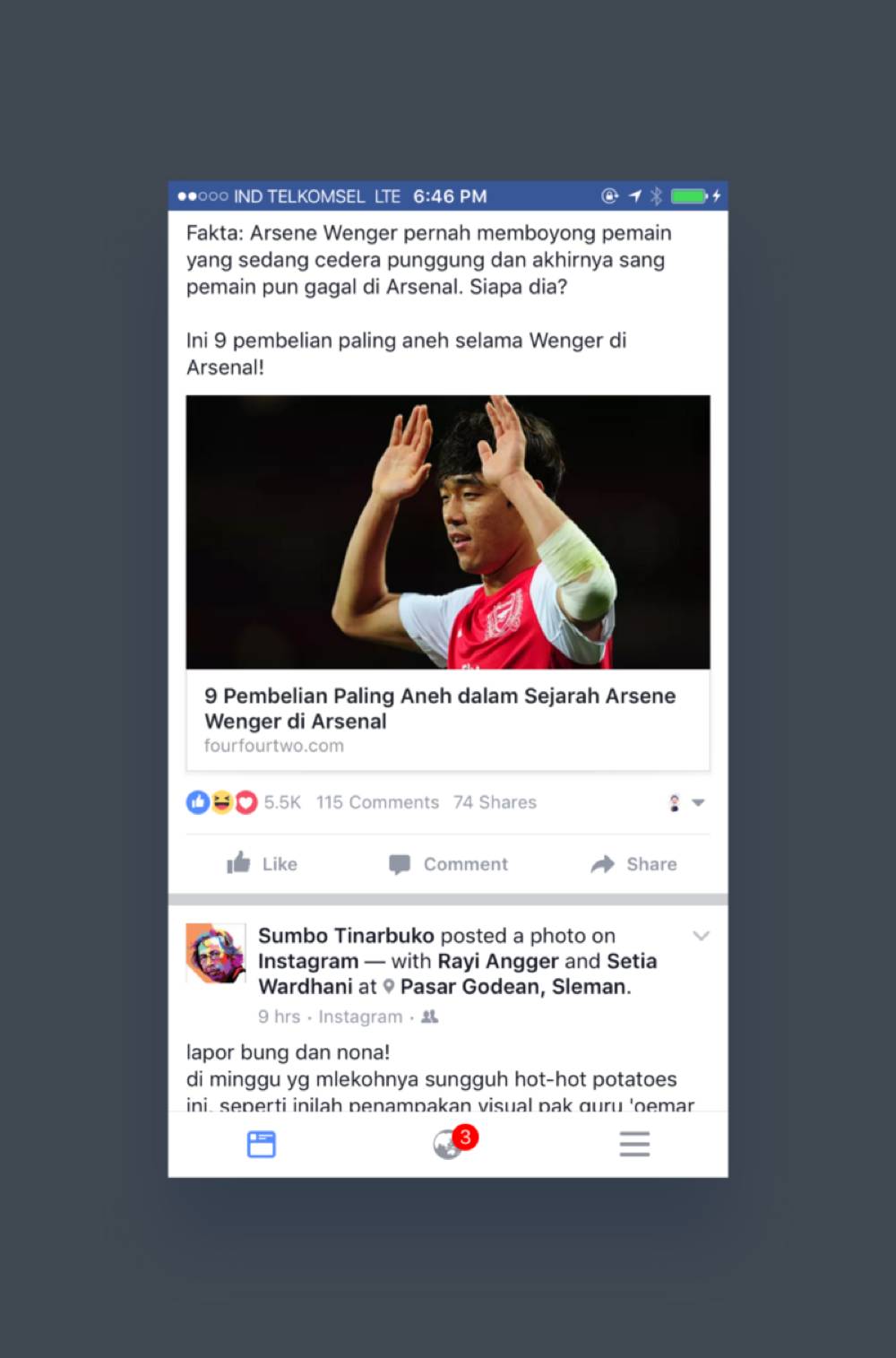View the 74 Shares
The image size is (896, 1358).
coord(495,802)
